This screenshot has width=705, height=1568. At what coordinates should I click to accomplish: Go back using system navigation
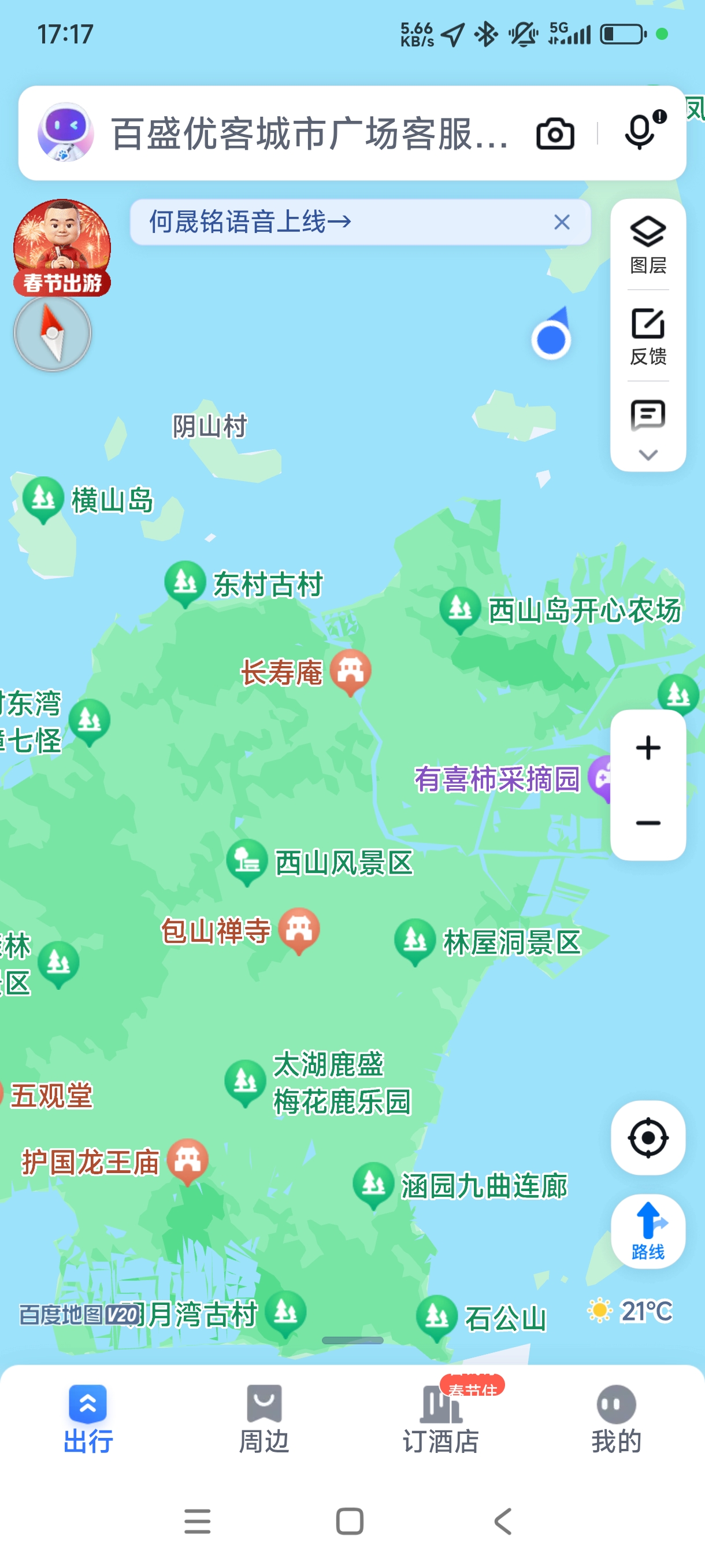[502, 1521]
